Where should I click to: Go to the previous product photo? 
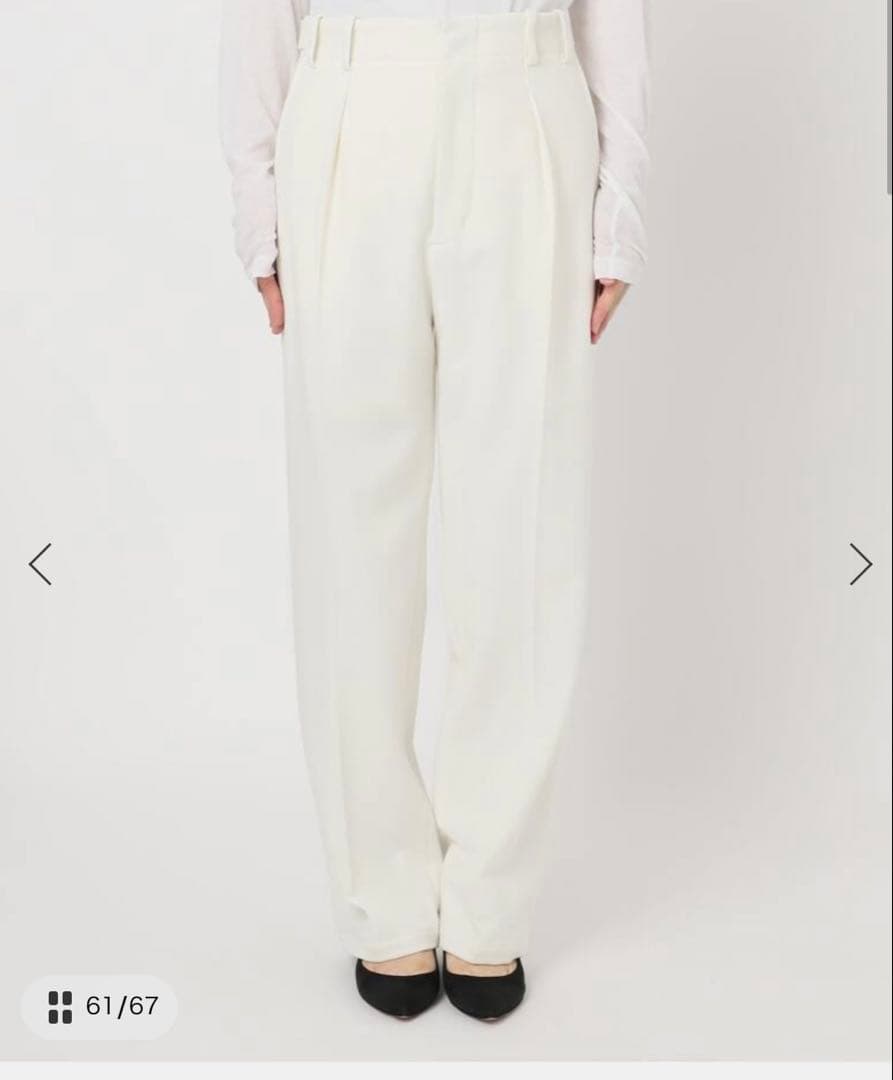[40, 564]
